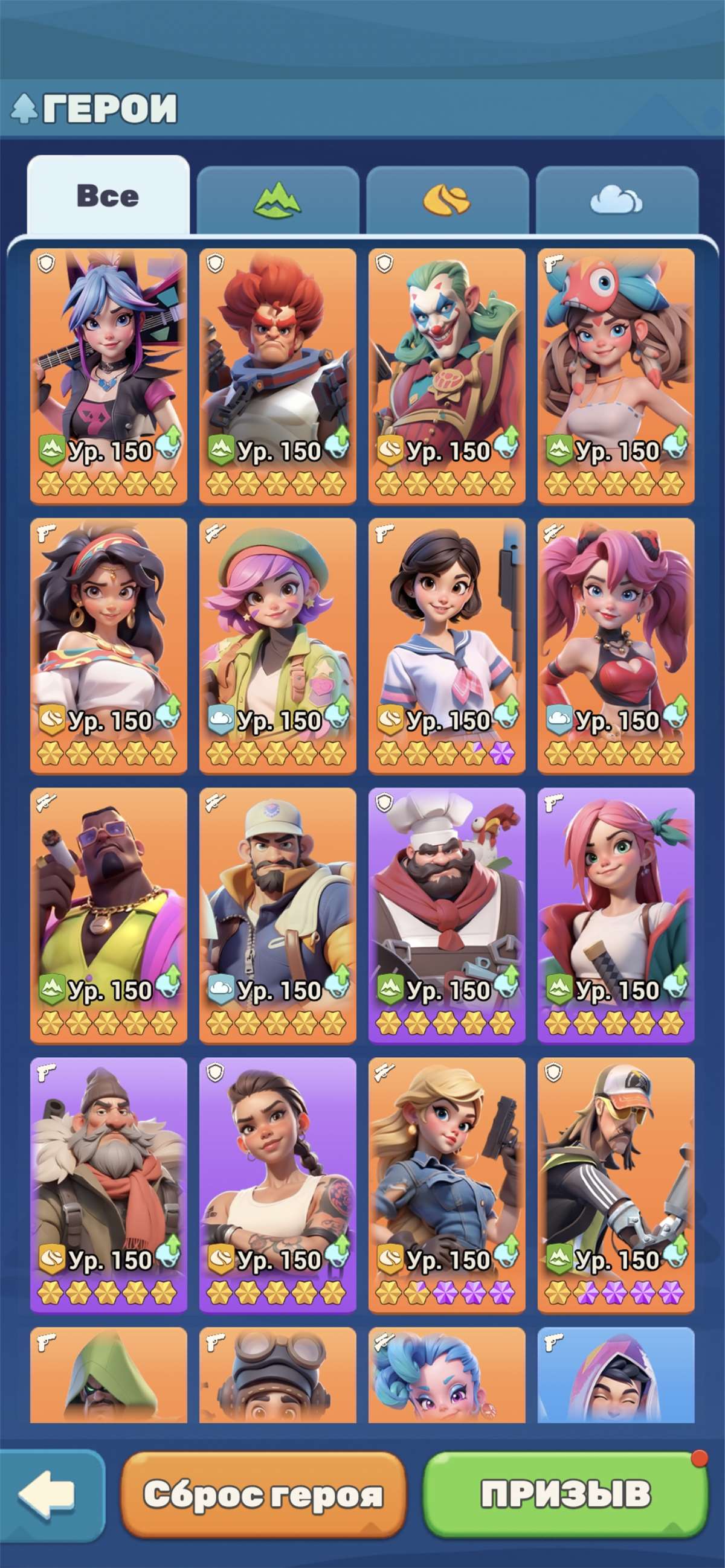Select the clown hero card
The height and width of the screenshot is (1568, 725).
click(x=446, y=376)
